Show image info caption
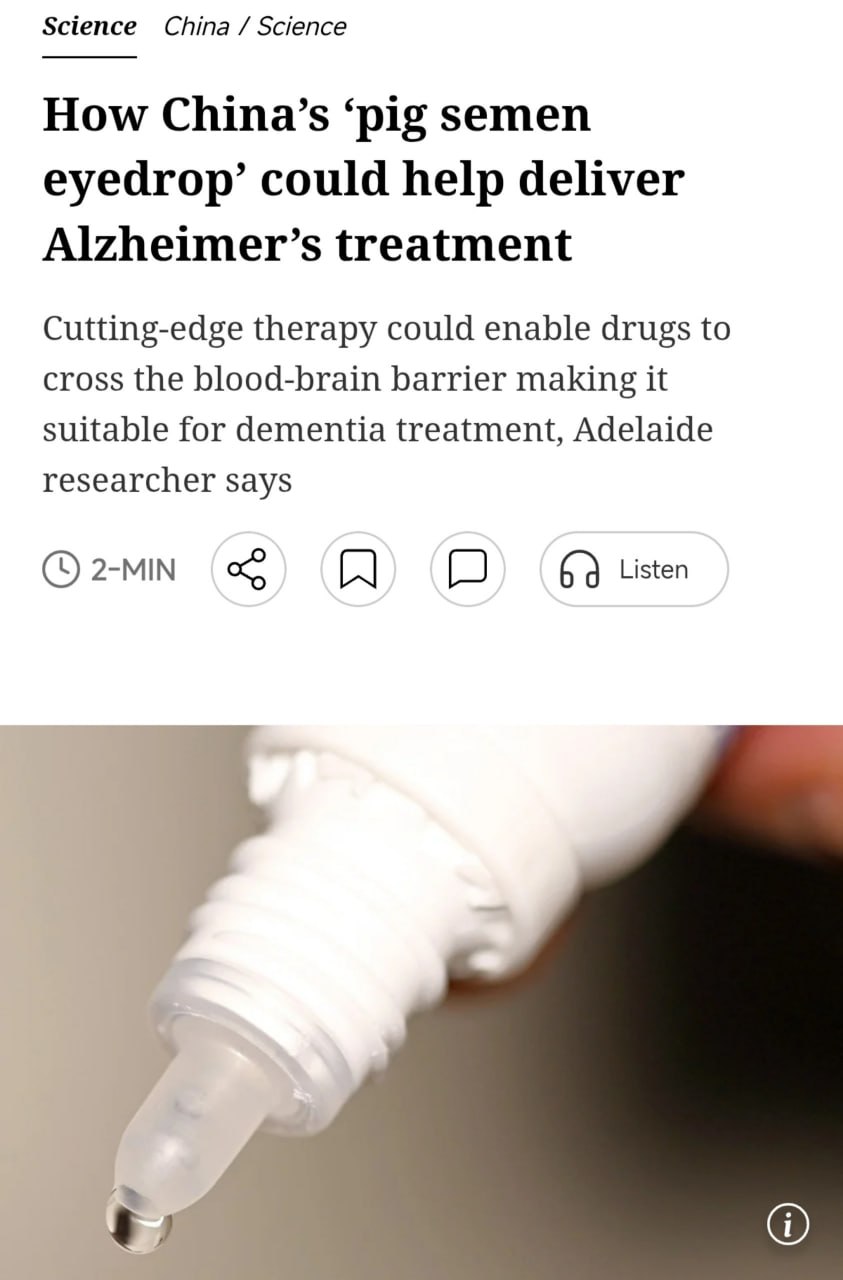This screenshot has width=843, height=1280. (x=788, y=1223)
